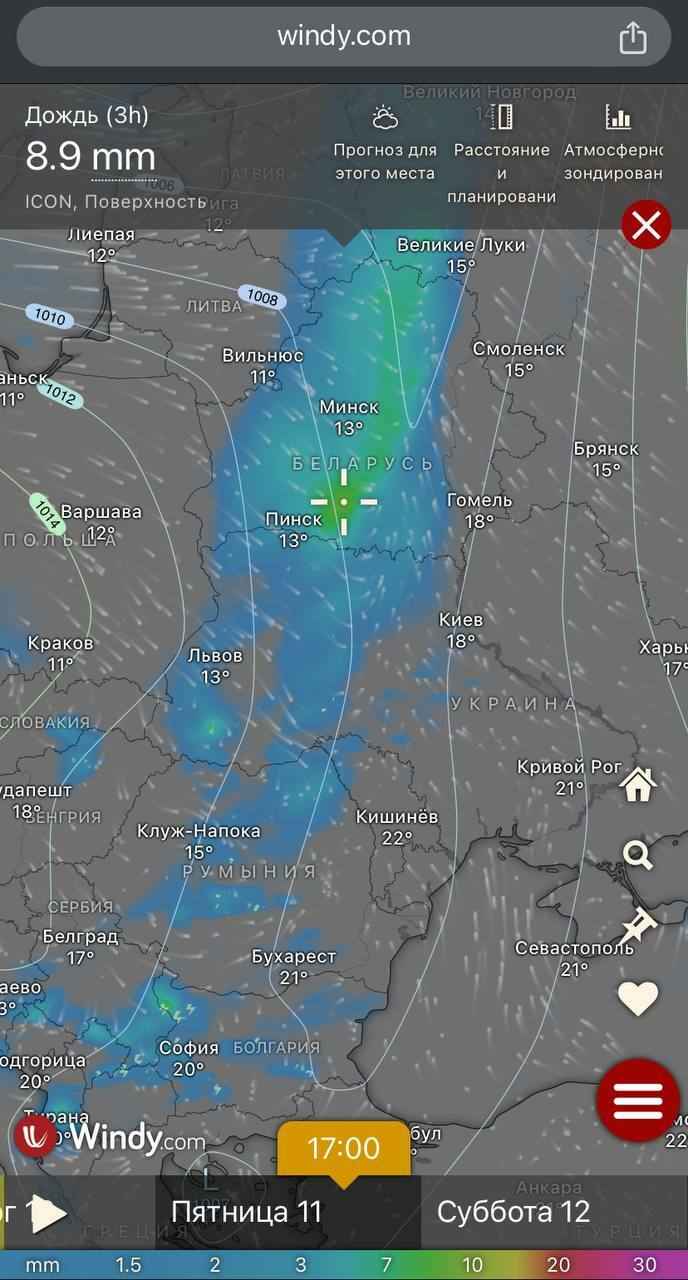The height and width of the screenshot is (1280, 688).
Task: Open Атмосферное зондирование
Action: coord(616,145)
